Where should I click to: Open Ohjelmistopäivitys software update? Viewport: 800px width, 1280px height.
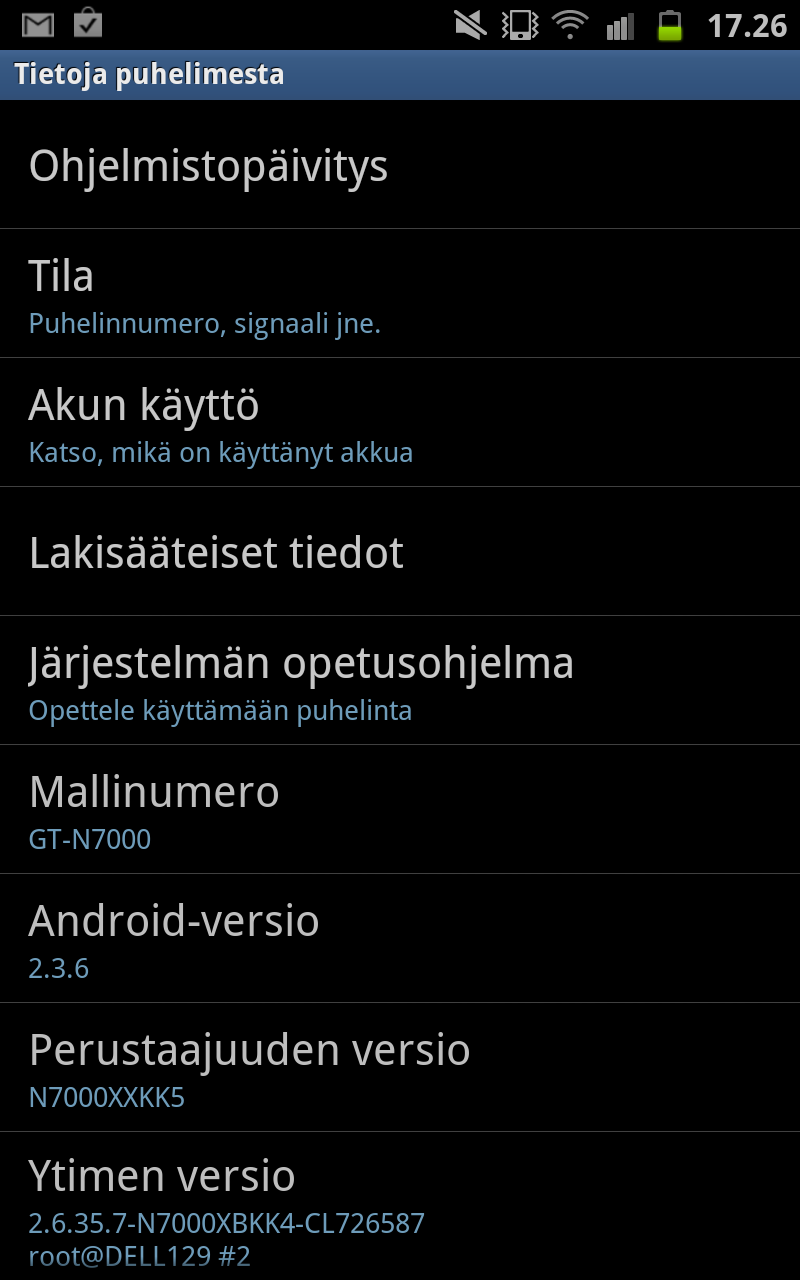coord(400,165)
